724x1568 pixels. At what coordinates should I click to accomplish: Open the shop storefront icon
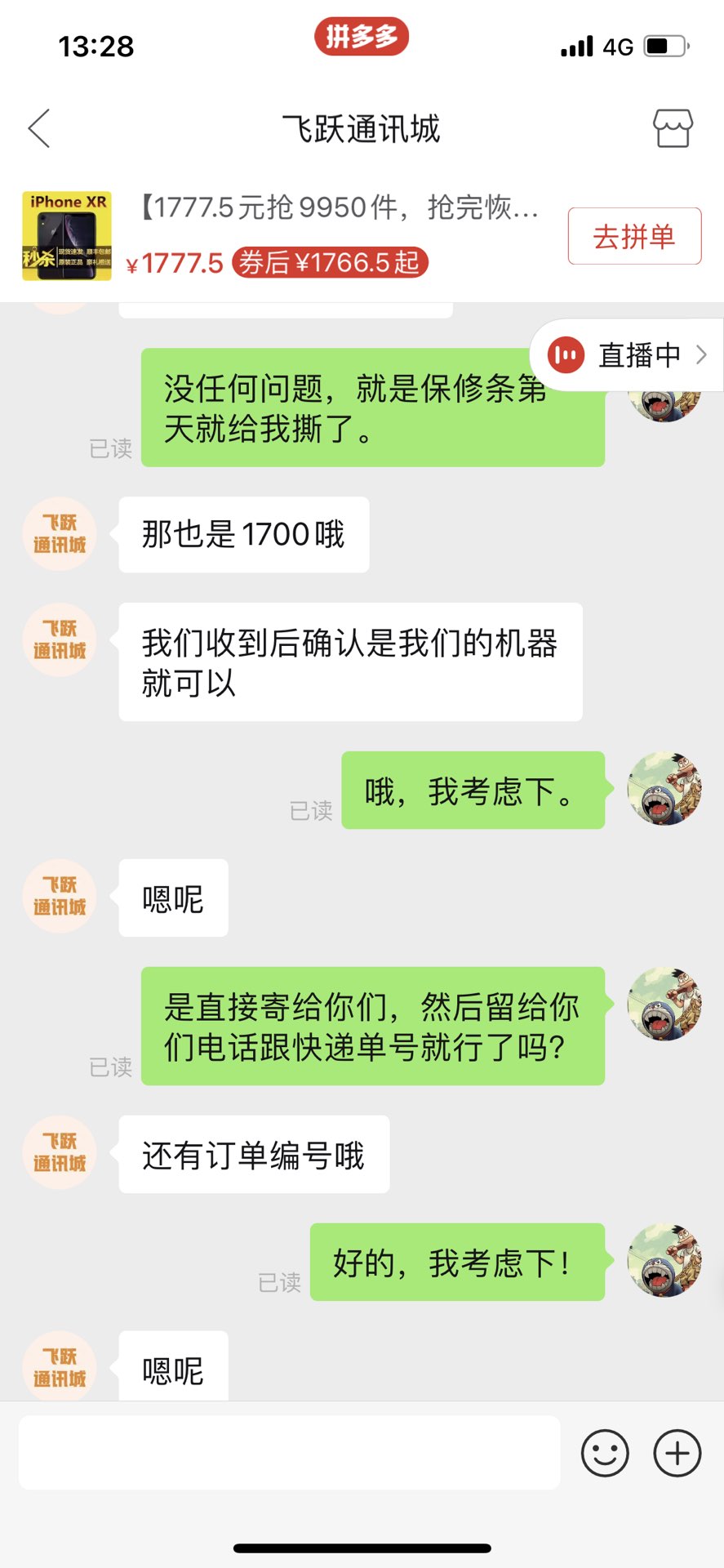[673, 128]
